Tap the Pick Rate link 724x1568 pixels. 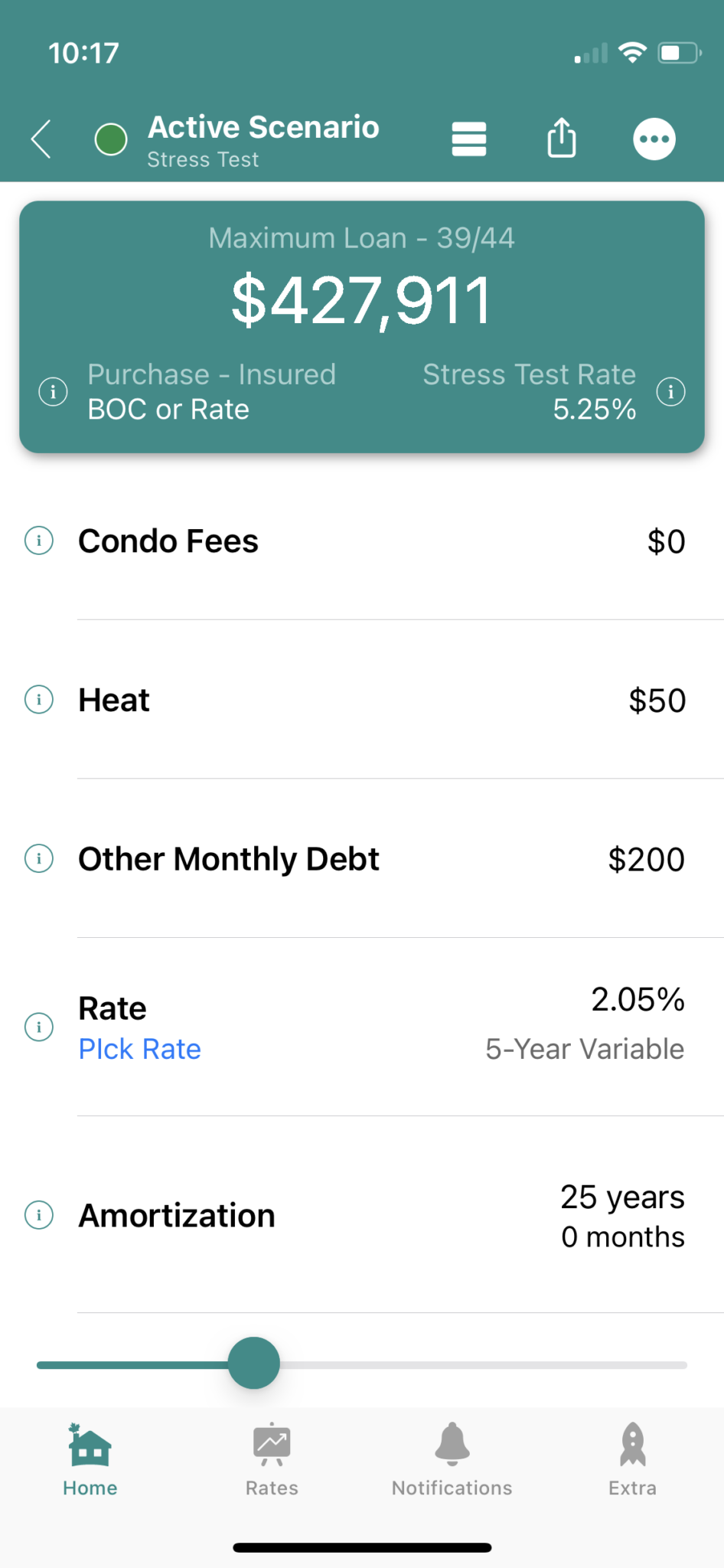coord(140,1049)
